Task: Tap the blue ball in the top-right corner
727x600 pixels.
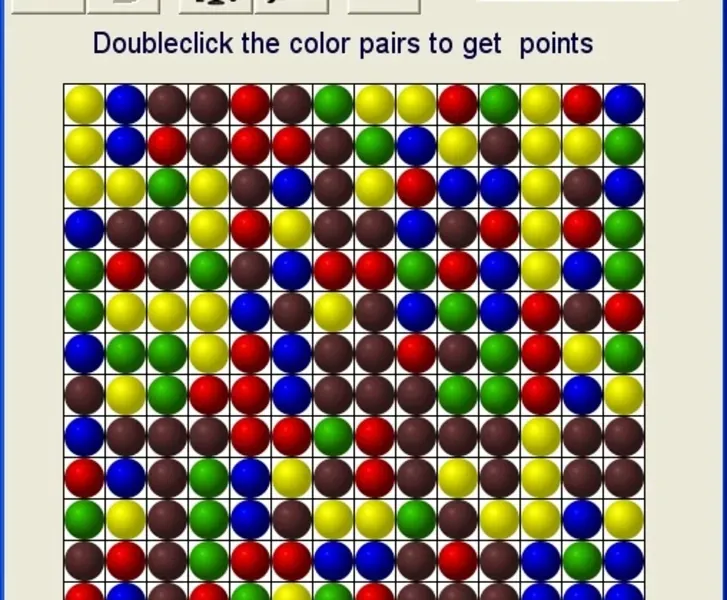Action: point(624,104)
